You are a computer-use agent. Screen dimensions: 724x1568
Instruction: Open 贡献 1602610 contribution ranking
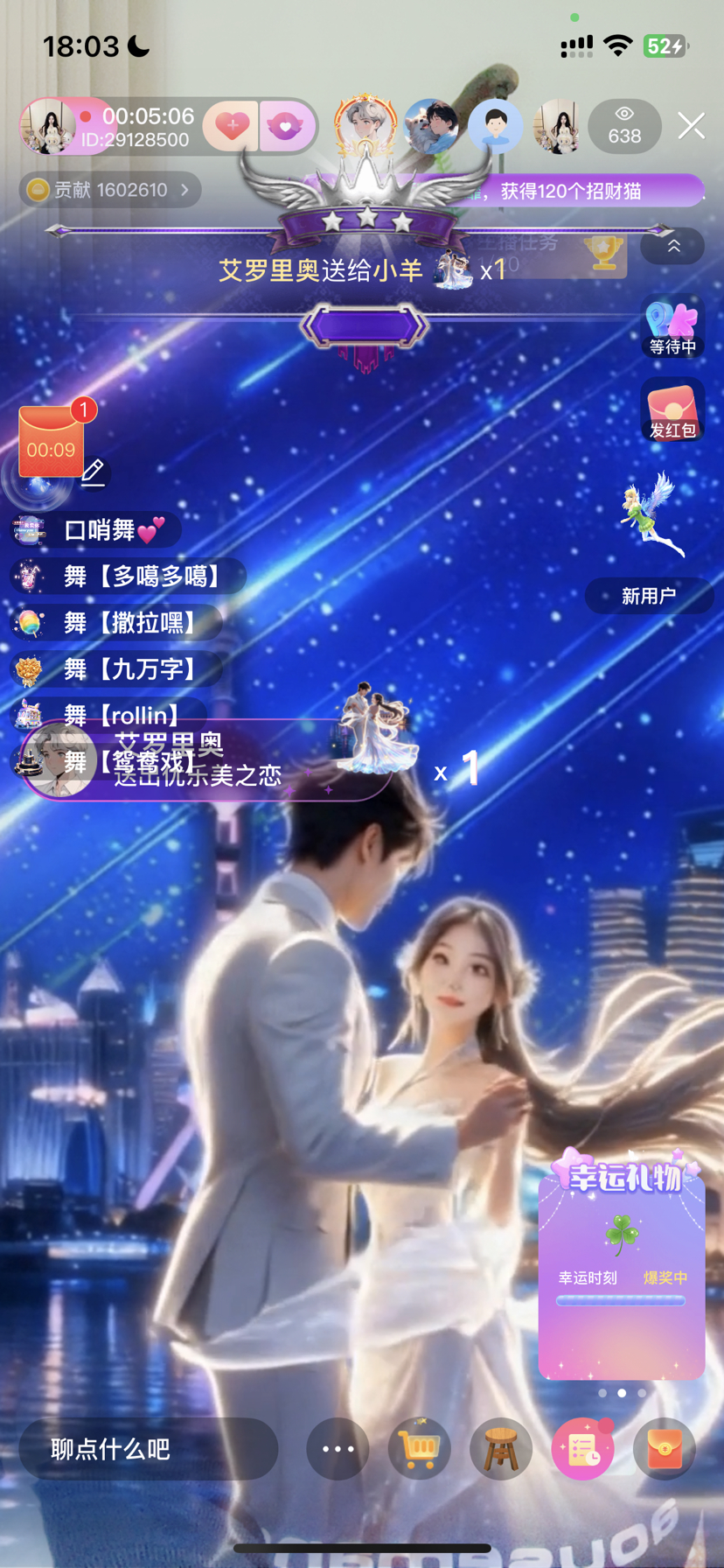109,190
